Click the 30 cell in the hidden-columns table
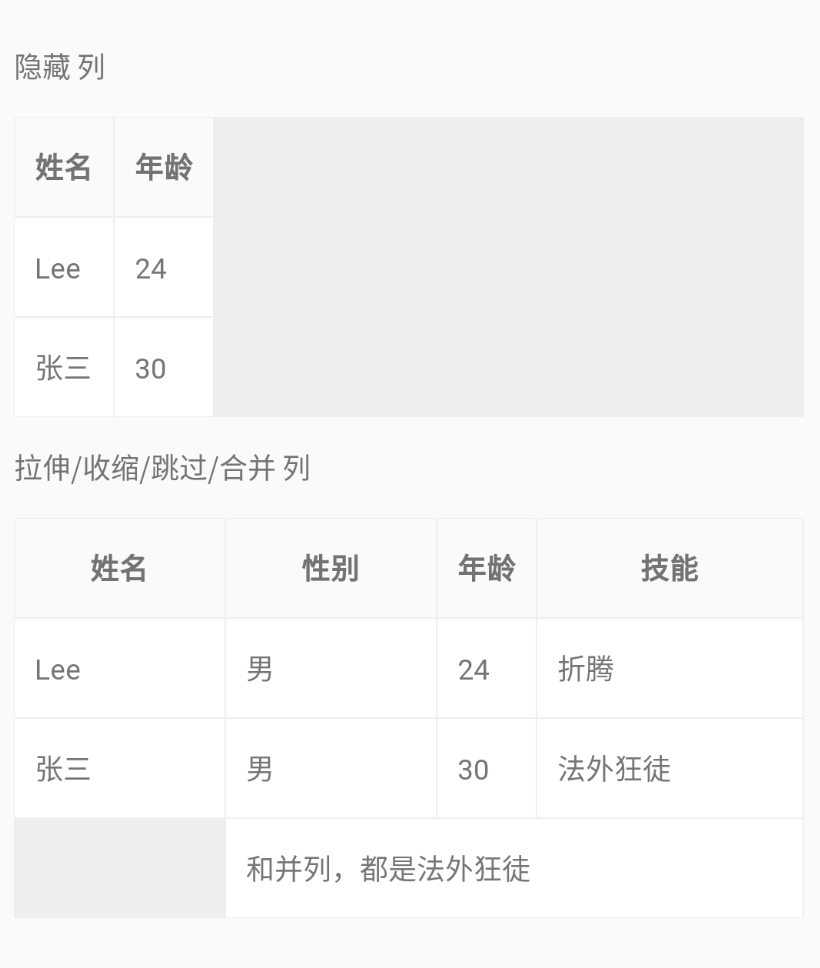The width and height of the screenshot is (820, 968). click(151, 367)
